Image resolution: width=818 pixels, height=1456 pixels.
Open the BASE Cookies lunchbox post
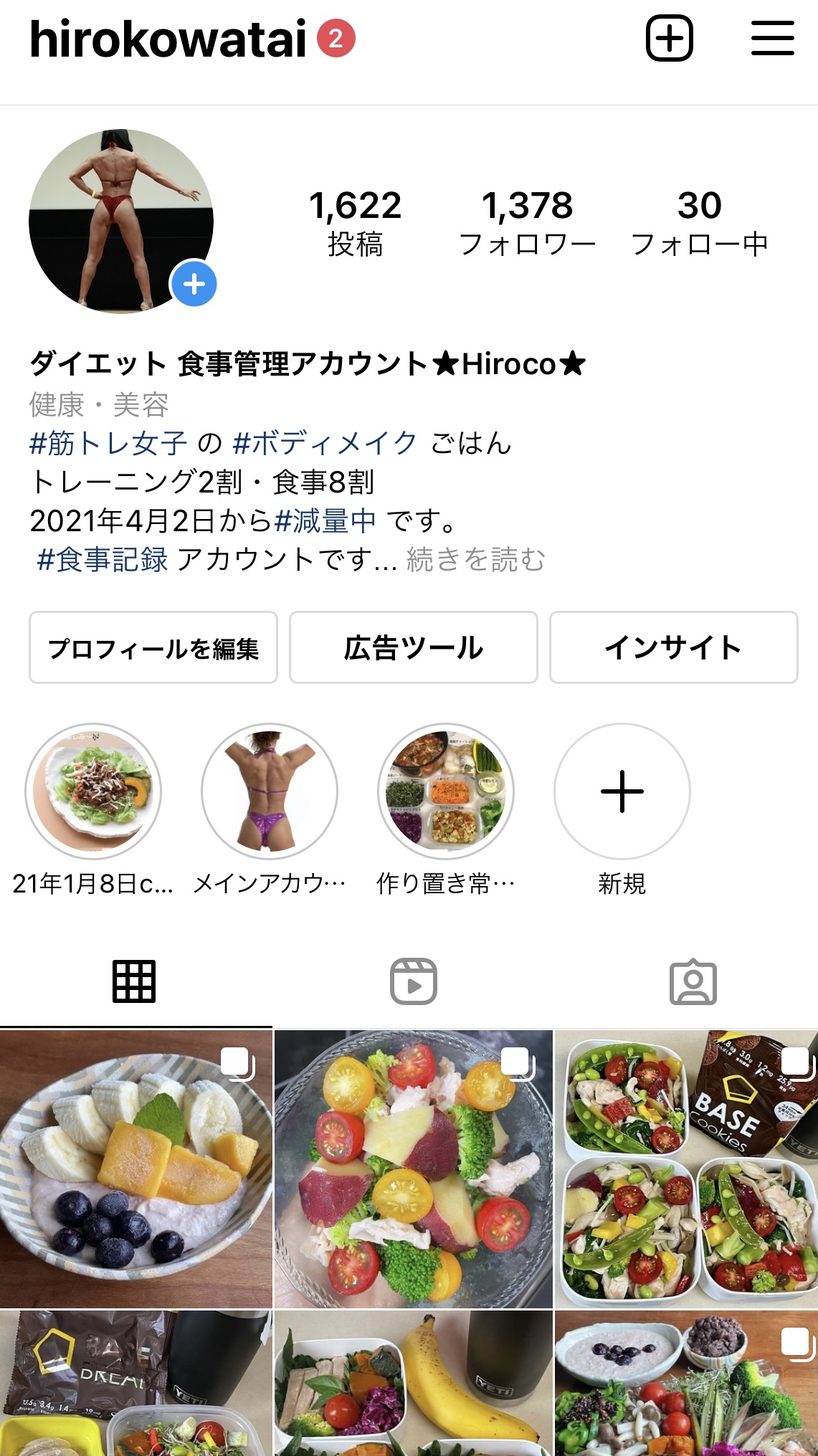(686, 1169)
